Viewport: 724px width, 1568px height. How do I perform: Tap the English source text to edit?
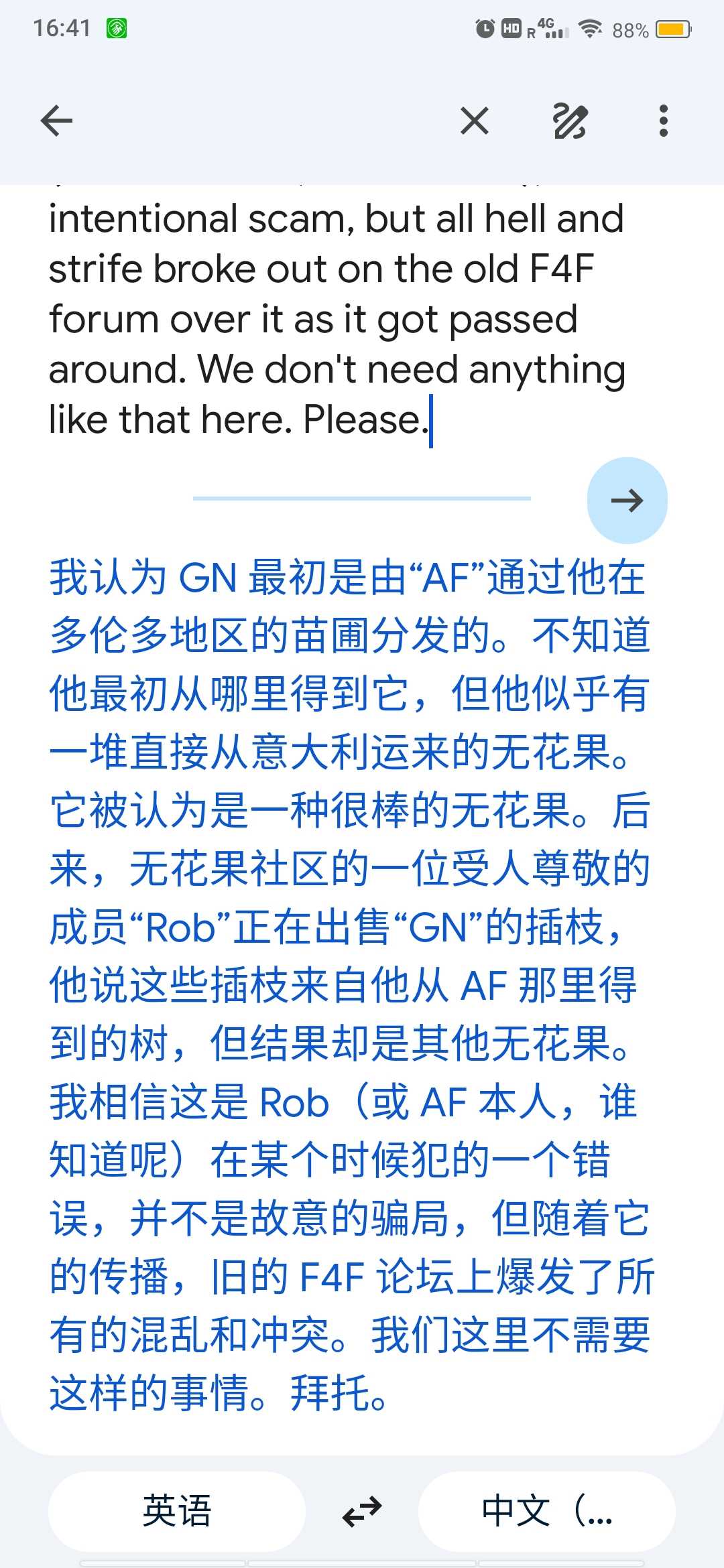tap(337, 318)
